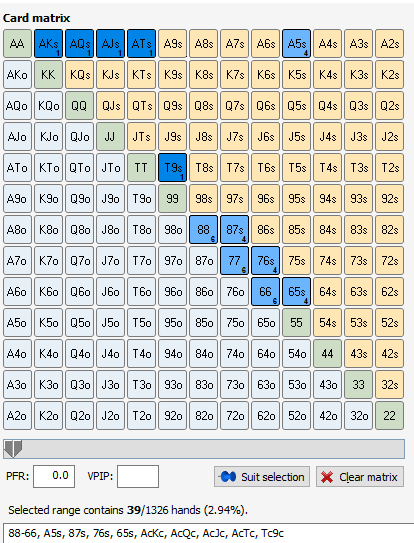This screenshot has height=543, width=414.
Task: Select the JTs suited cell
Action: [141, 137]
